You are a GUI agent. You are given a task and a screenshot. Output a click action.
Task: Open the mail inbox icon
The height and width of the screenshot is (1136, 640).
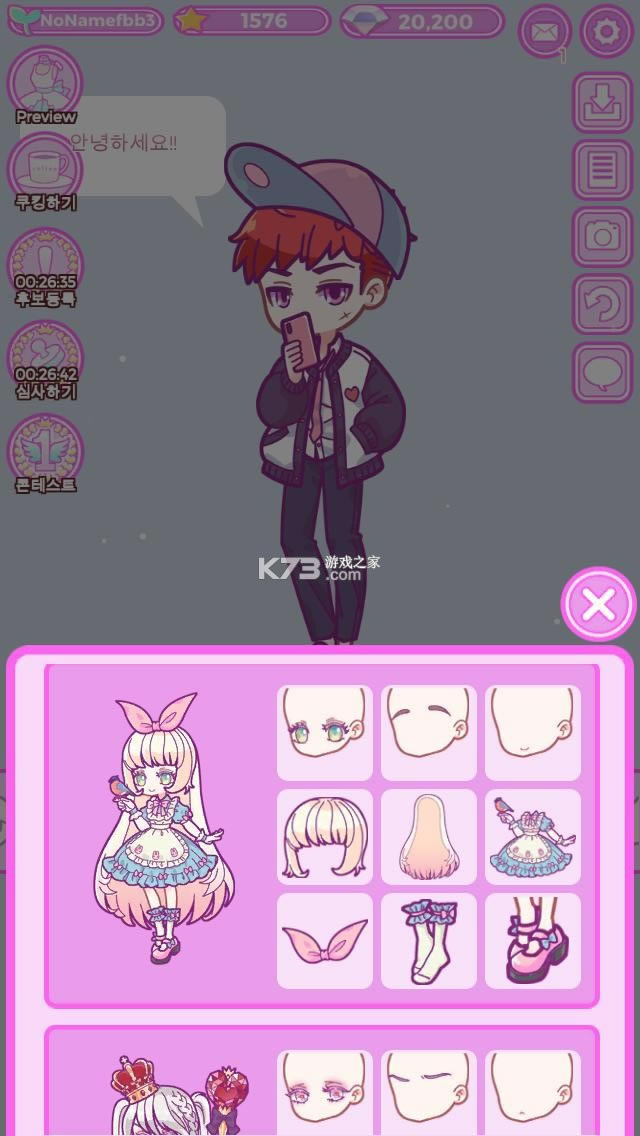pos(544,32)
